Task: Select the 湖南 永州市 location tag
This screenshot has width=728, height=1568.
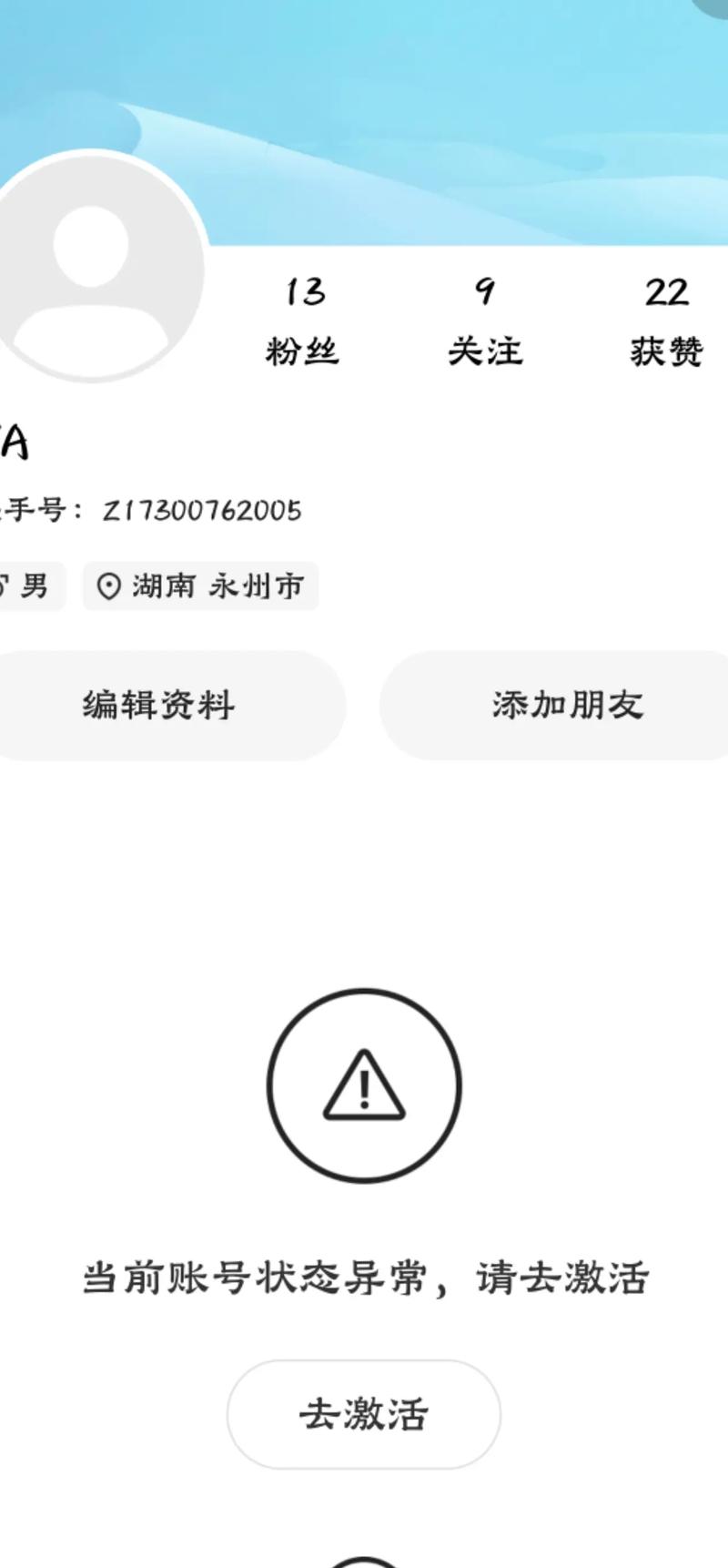Action: click(x=198, y=585)
